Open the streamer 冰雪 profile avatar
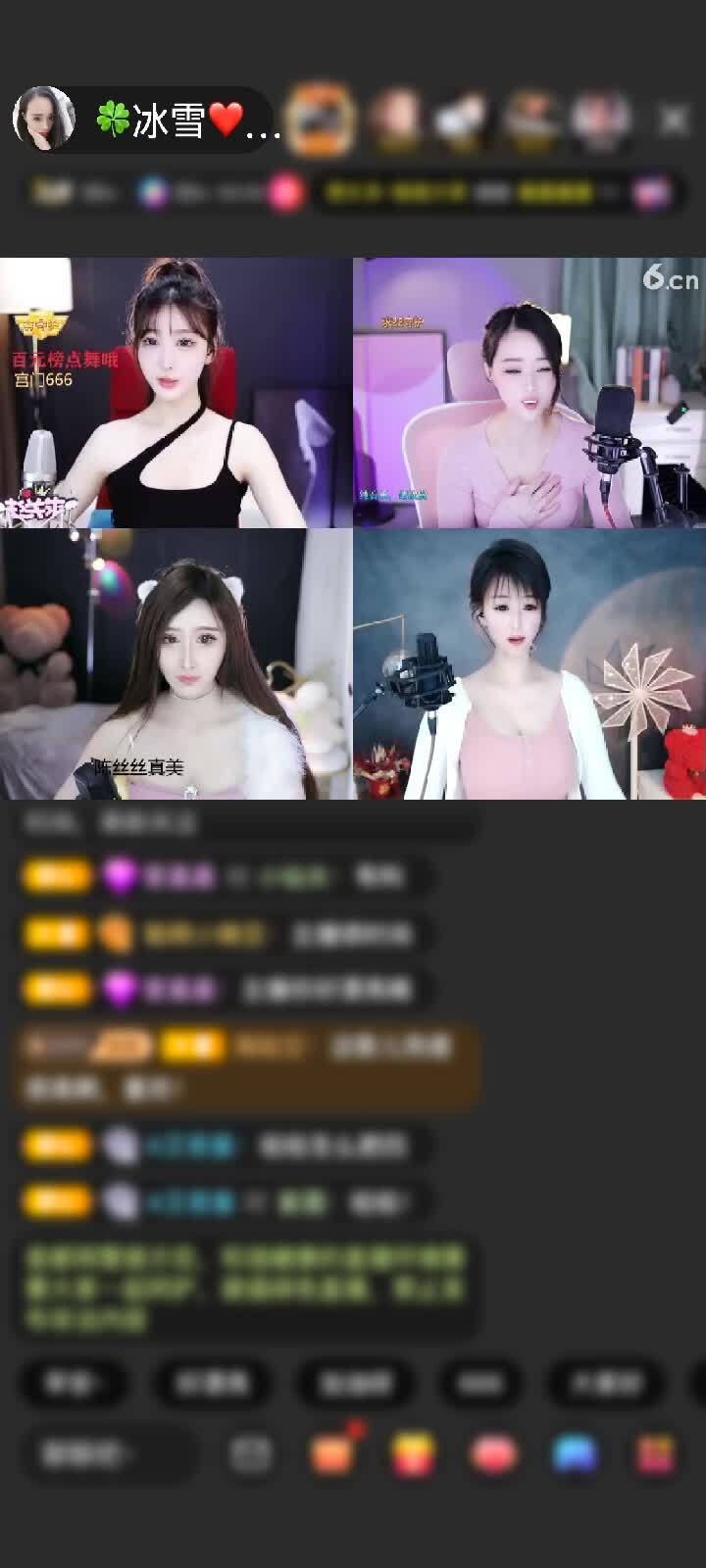This screenshot has width=706, height=1568. pos(43,120)
